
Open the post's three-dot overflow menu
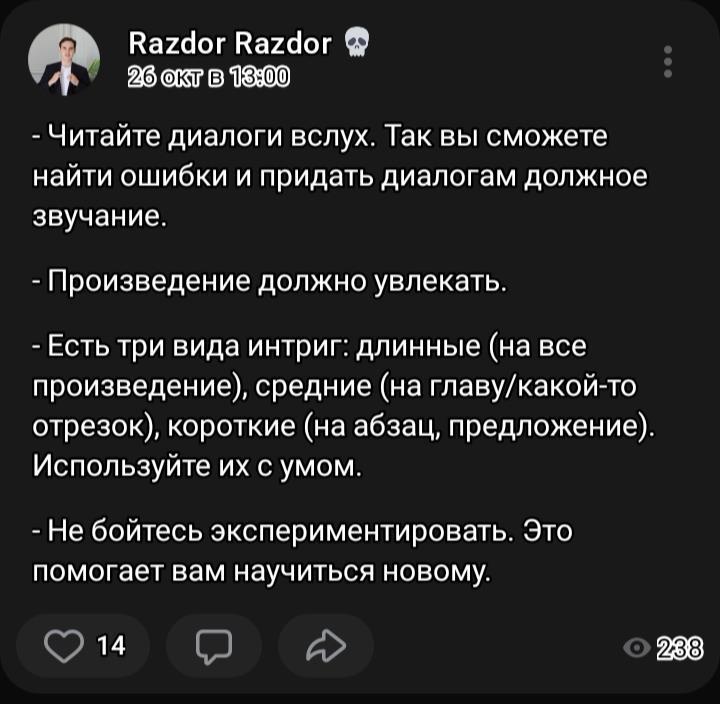pyautogui.click(x=668, y=62)
